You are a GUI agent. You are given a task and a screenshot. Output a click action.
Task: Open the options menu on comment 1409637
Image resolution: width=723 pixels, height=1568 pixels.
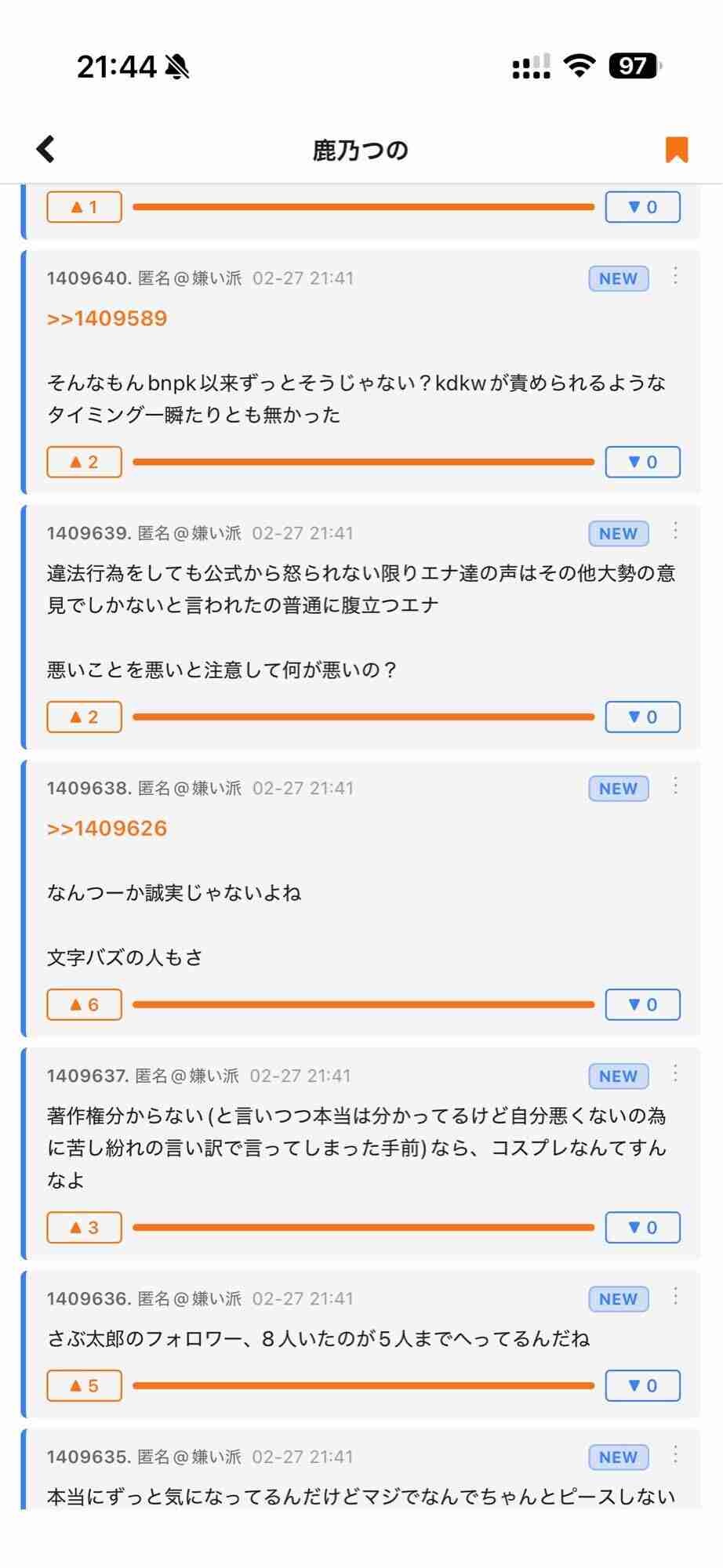[x=675, y=1074]
